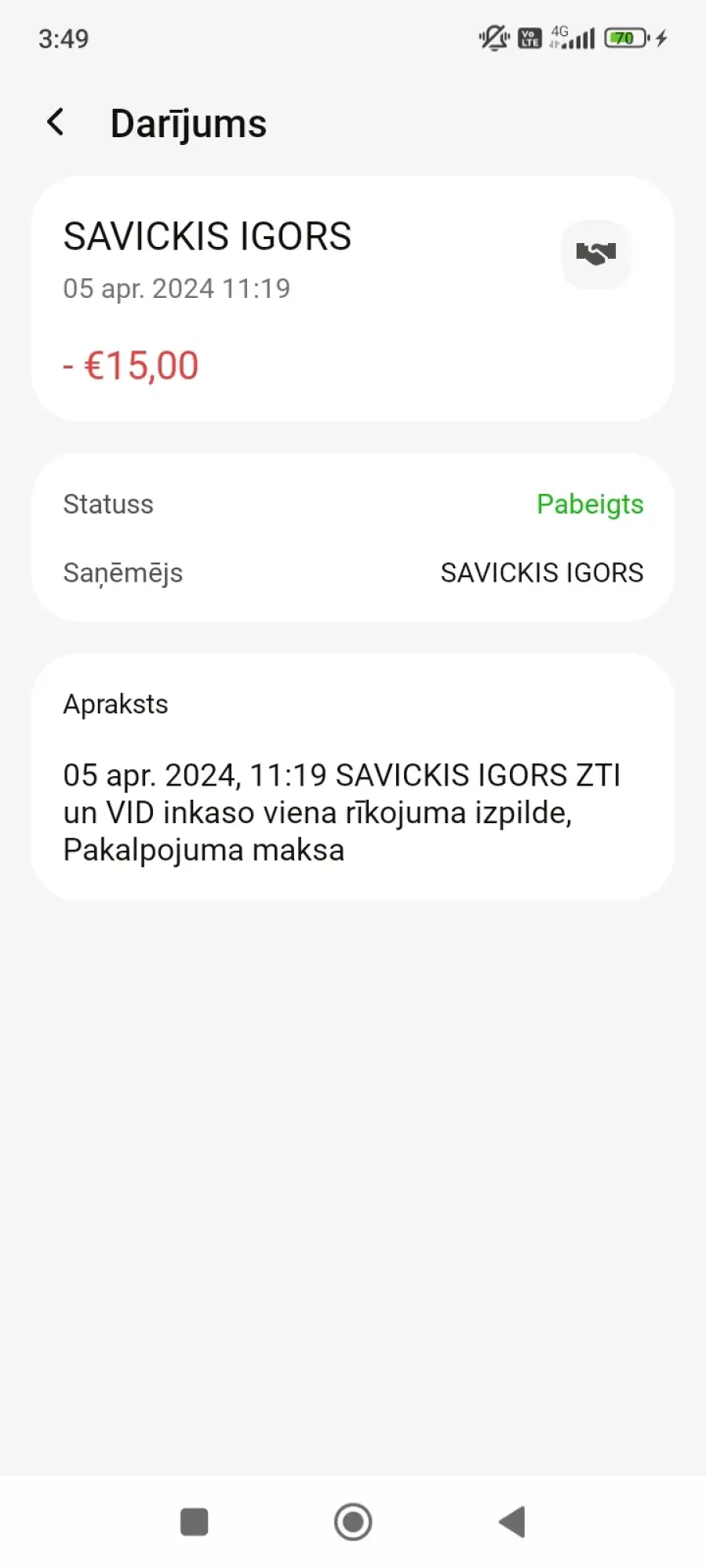
Task: Tap the handshake icon beside SAVICKIS IGORS
Action: coord(596,254)
